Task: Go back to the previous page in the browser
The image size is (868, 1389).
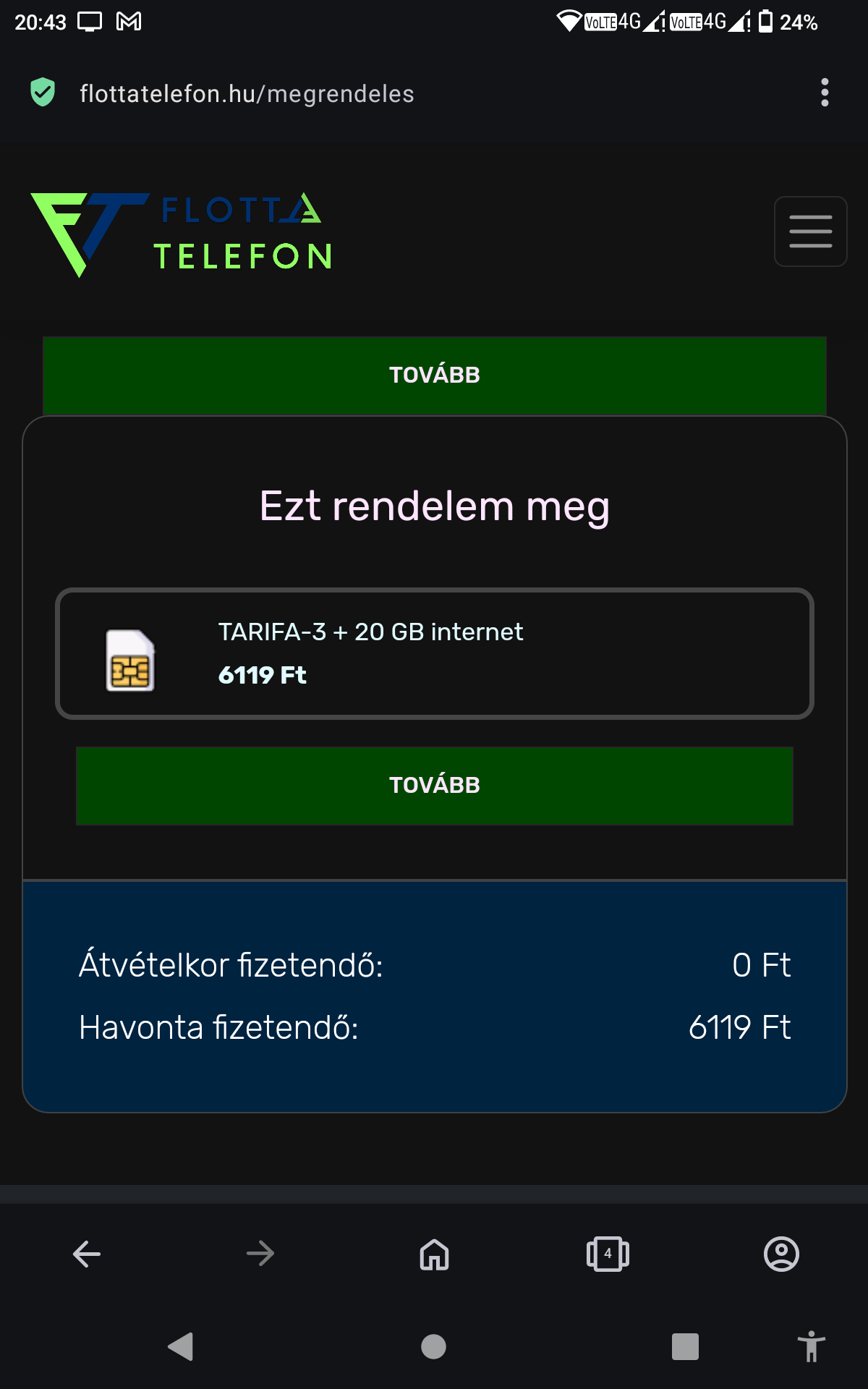Action: [x=87, y=1254]
